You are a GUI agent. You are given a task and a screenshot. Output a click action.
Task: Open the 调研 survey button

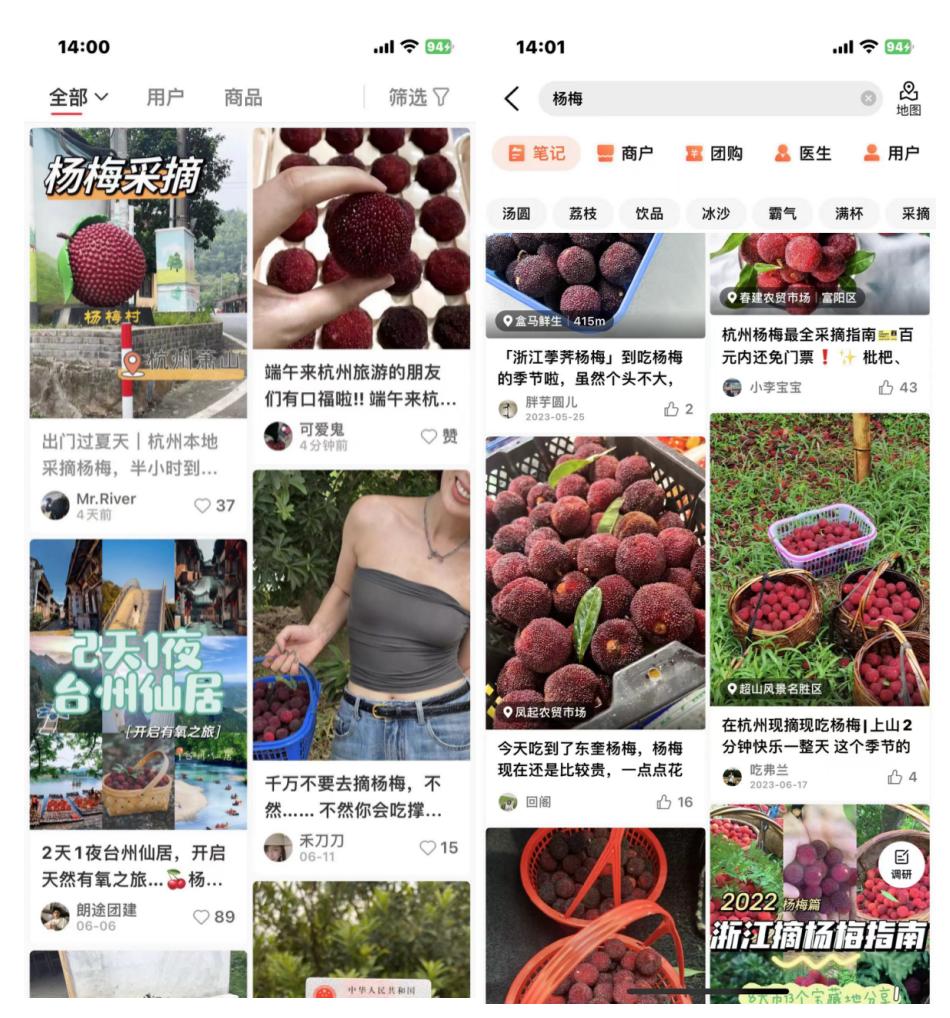tap(901, 864)
